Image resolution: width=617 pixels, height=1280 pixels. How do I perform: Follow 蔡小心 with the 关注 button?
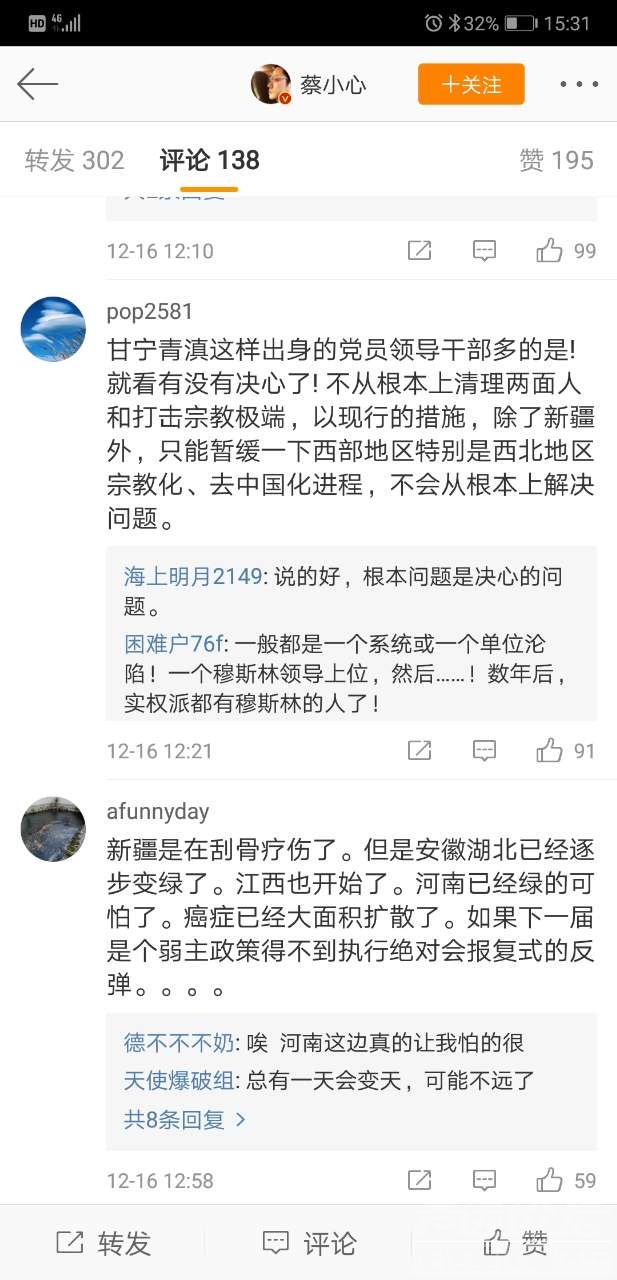click(471, 84)
